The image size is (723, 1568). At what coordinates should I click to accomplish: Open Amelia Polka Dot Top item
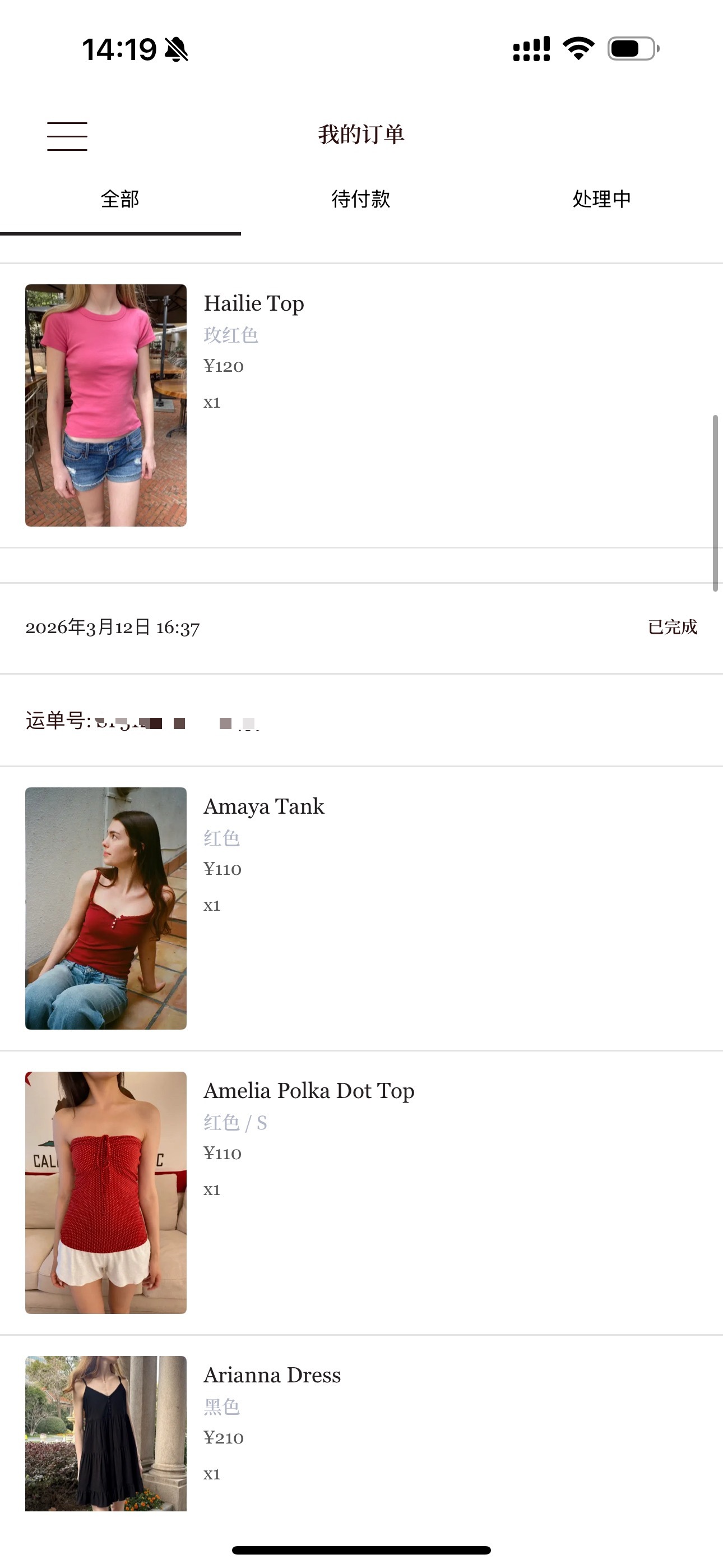click(309, 1091)
